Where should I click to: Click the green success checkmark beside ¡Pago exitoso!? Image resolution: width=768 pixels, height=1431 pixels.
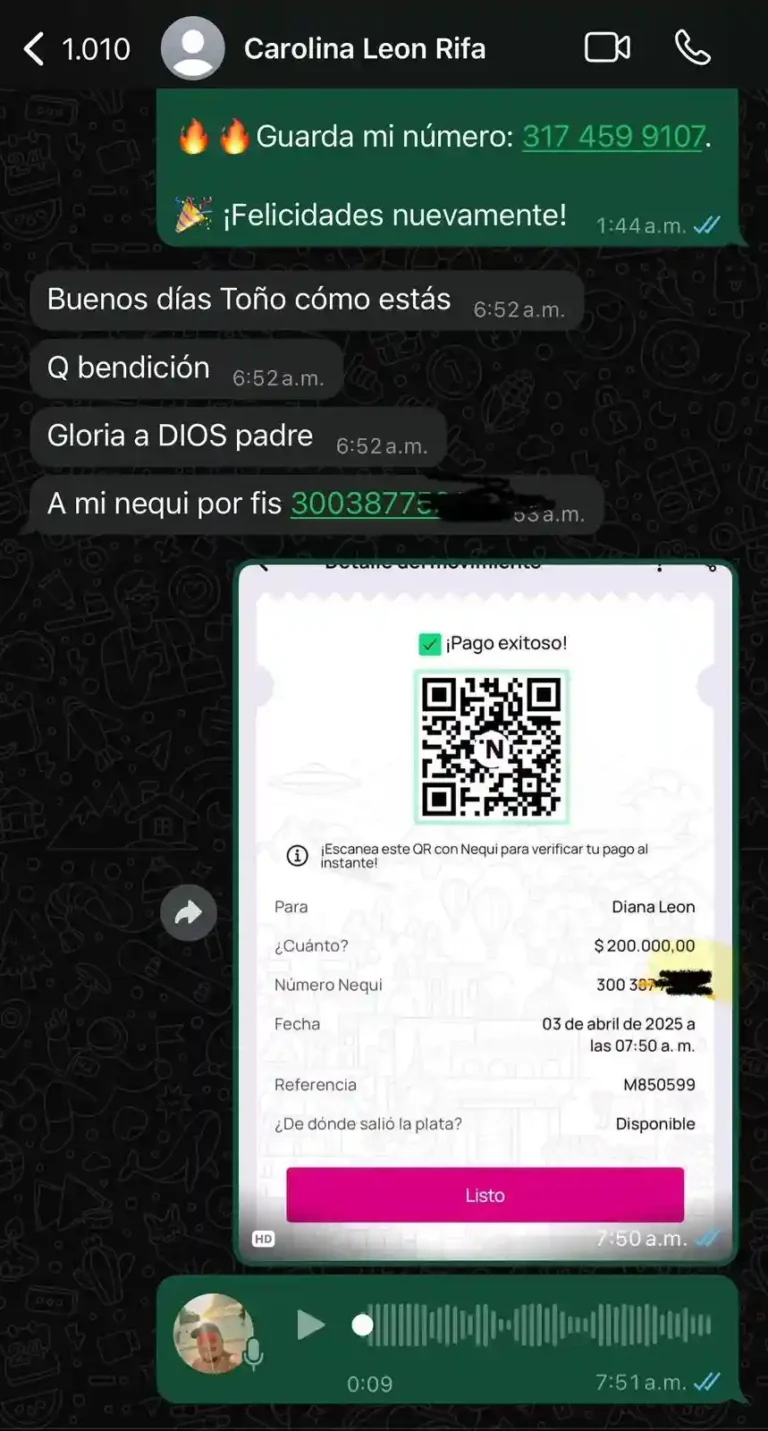tap(429, 643)
